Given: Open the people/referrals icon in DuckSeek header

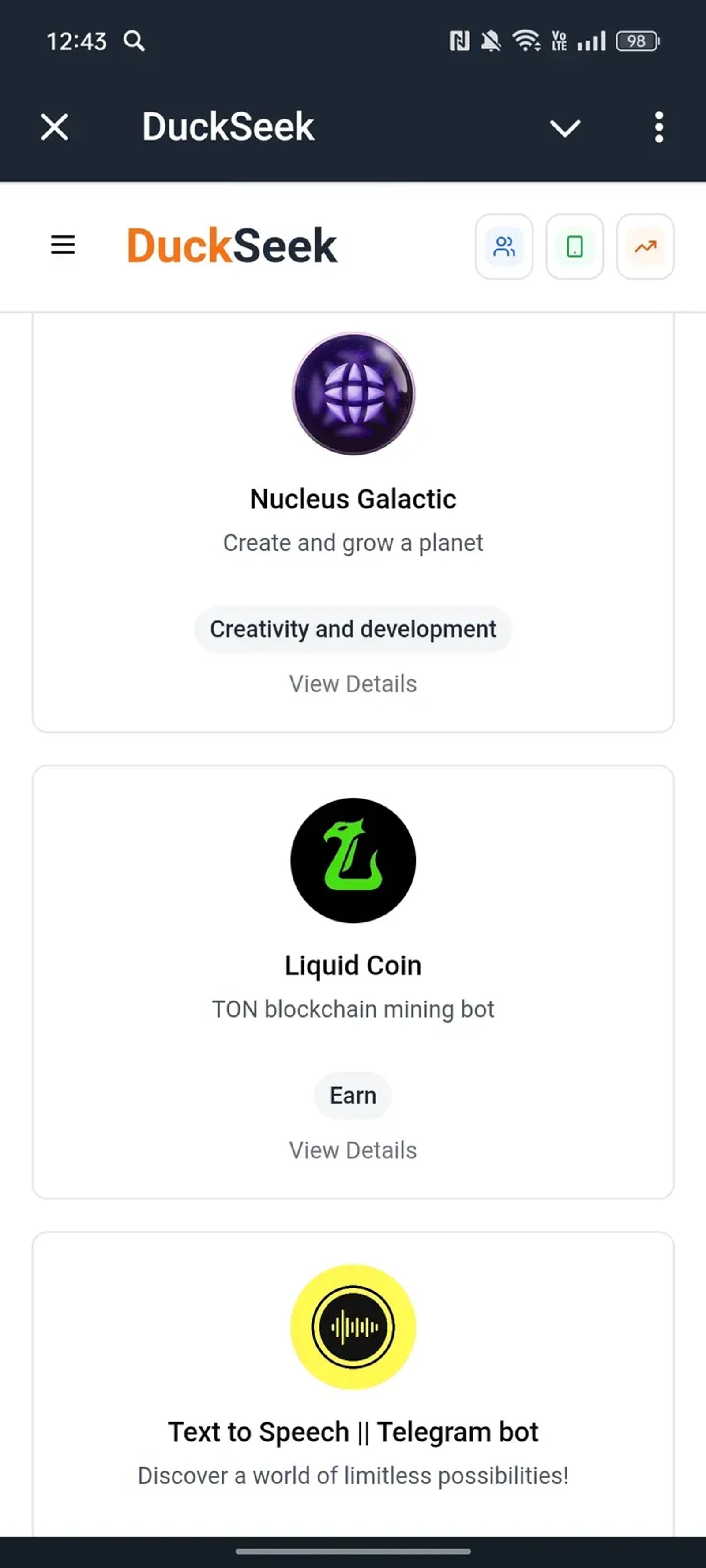Looking at the screenshot, I should 504,246.
